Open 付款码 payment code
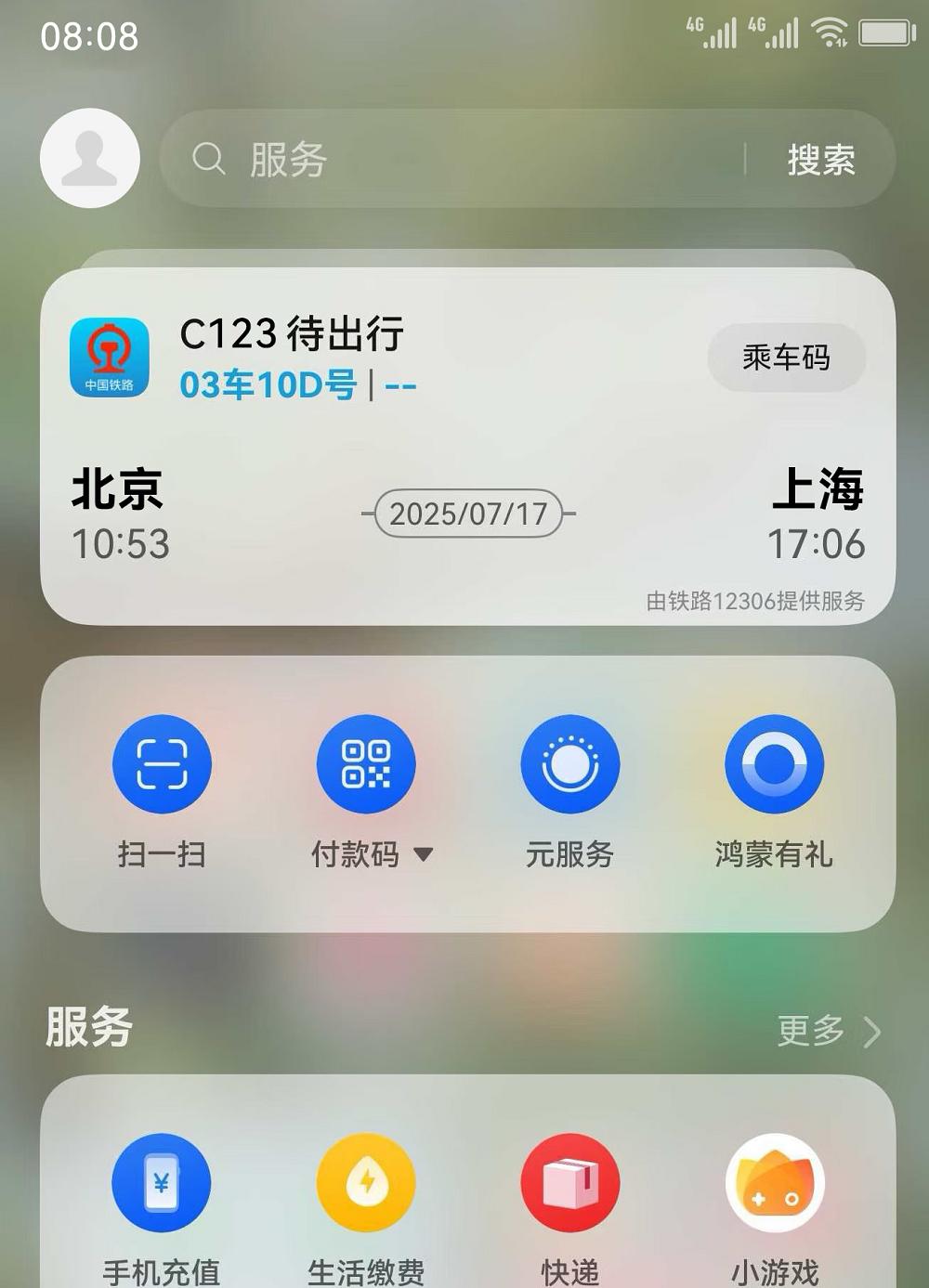The height and width of the screenshot is (1288, 929). 365,764
